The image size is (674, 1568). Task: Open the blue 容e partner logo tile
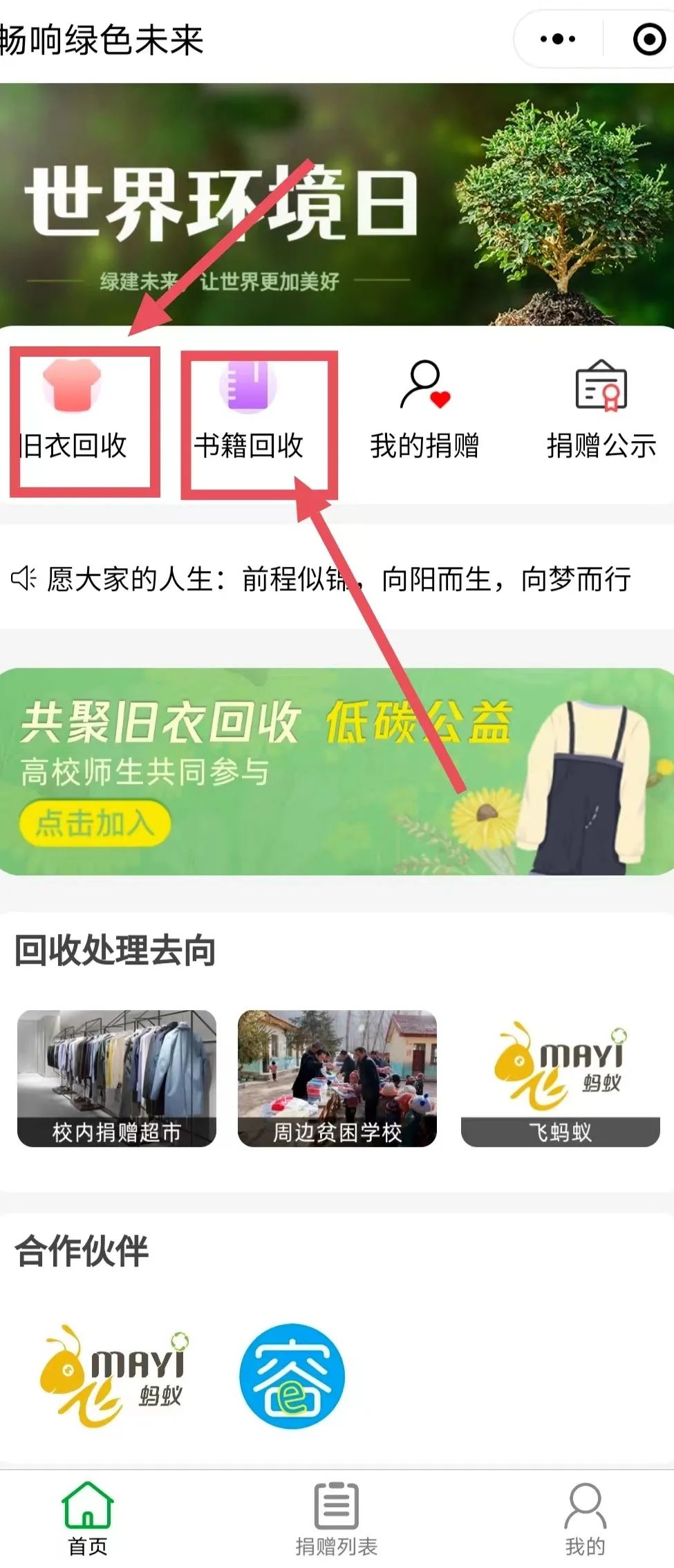click(292, 1374)
